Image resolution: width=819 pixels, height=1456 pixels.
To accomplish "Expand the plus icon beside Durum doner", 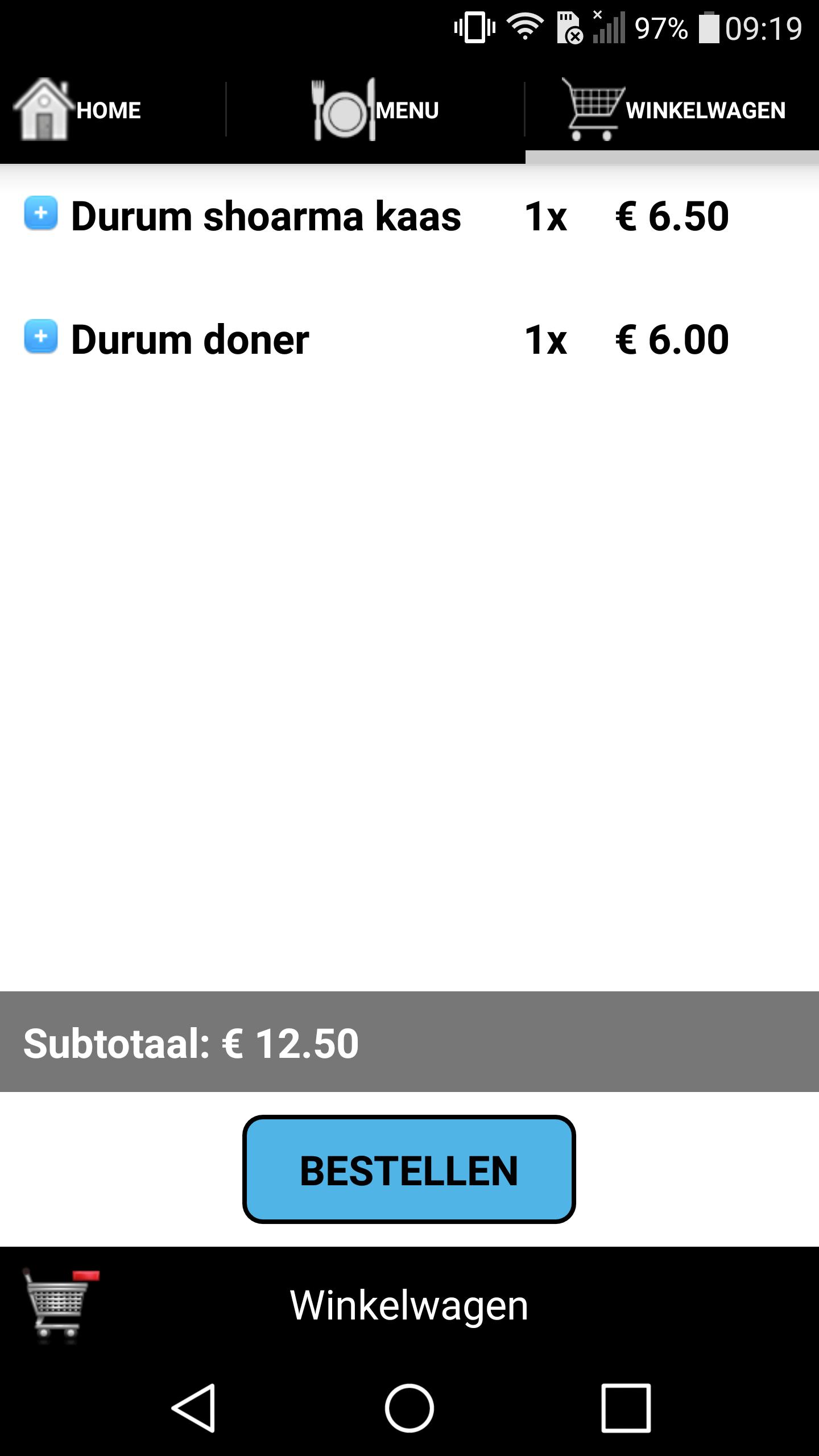I will coord(41,337).
